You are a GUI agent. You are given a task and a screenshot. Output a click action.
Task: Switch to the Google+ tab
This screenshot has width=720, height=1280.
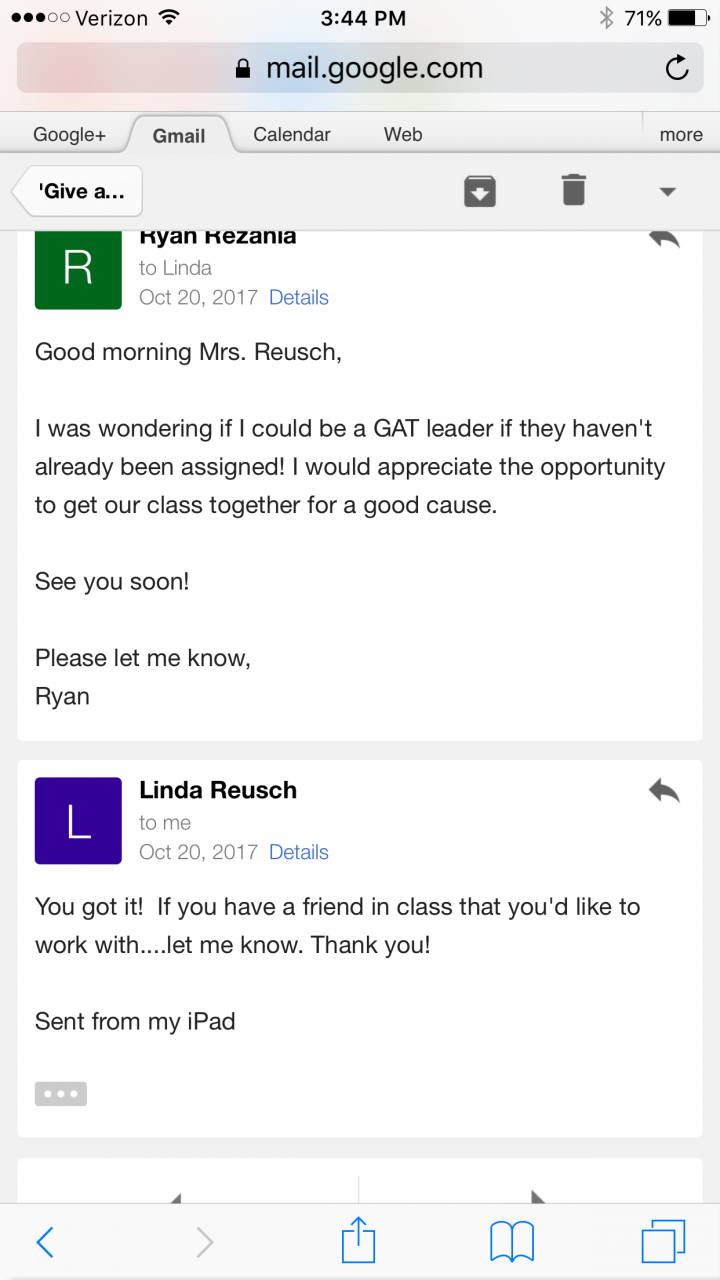pos(69,135)
